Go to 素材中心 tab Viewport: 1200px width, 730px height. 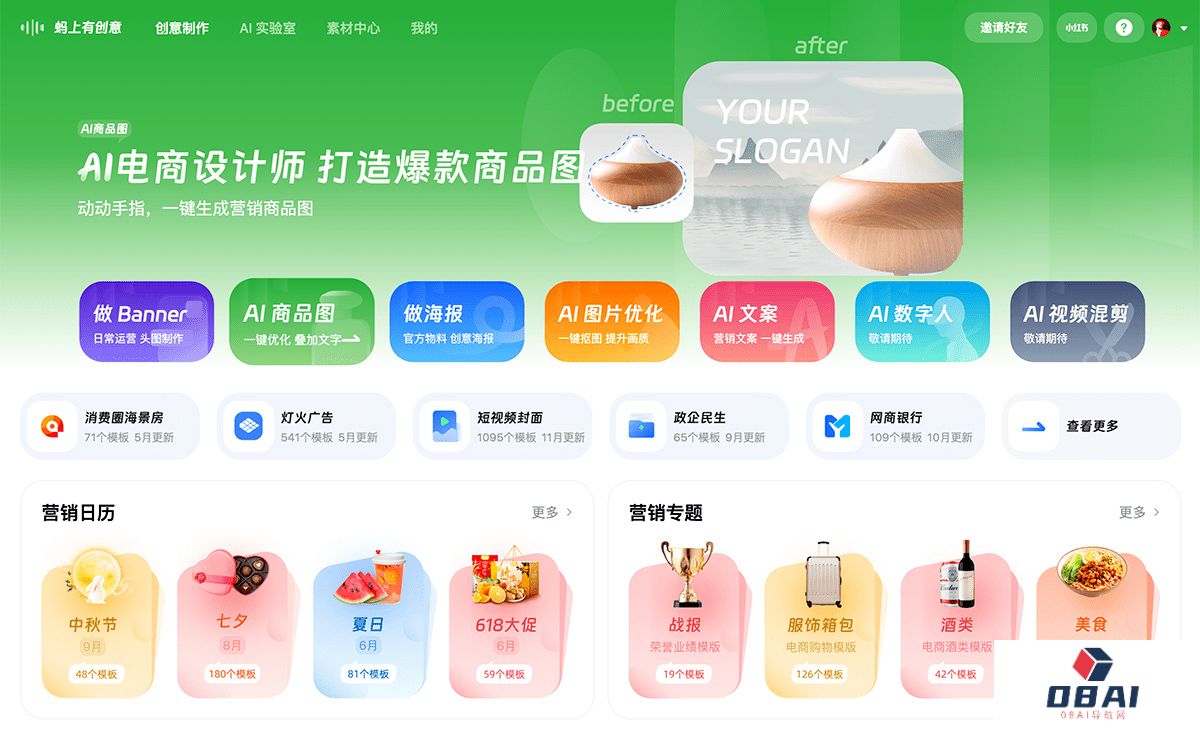353,28
